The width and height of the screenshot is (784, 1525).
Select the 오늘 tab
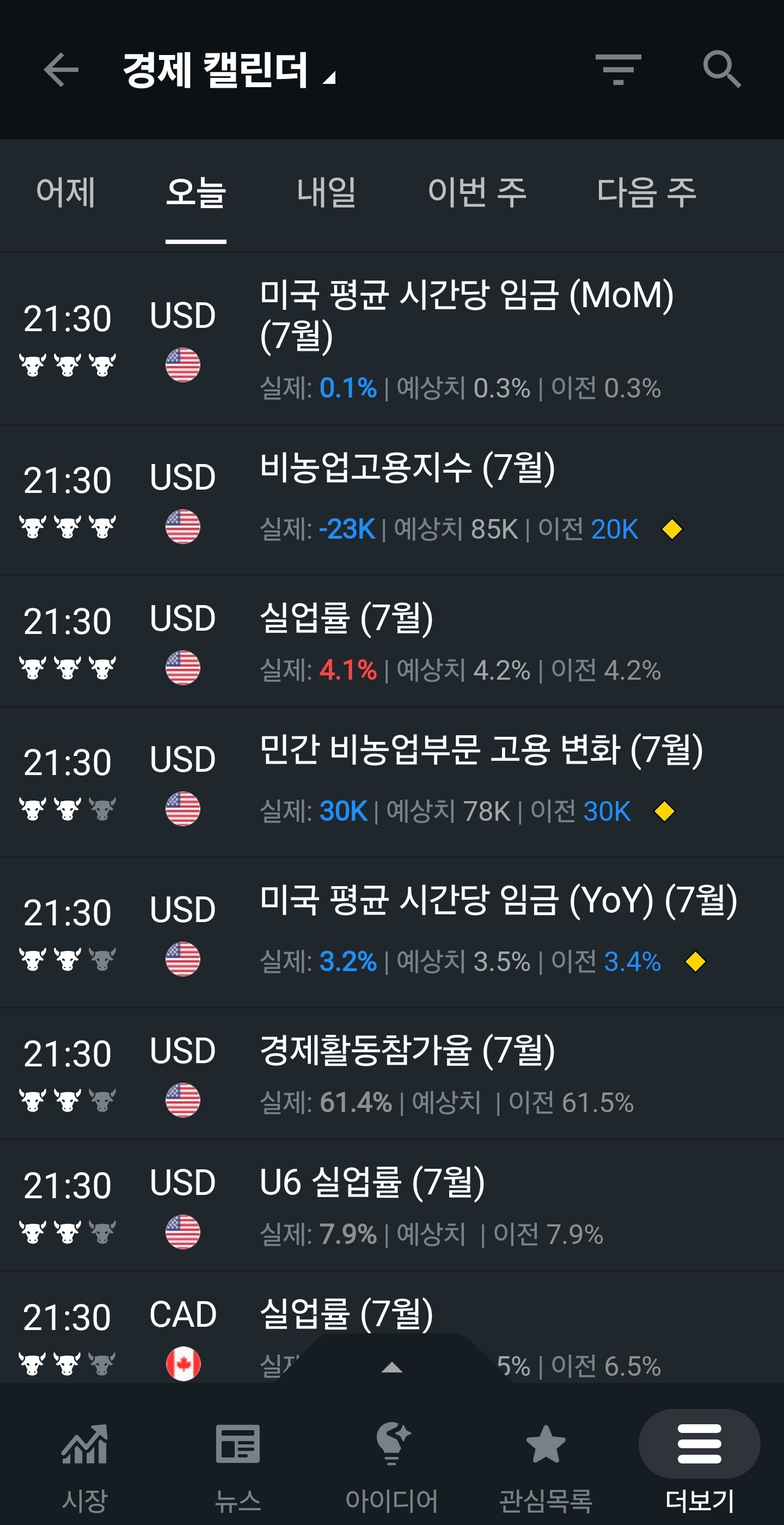pos(196,193)
